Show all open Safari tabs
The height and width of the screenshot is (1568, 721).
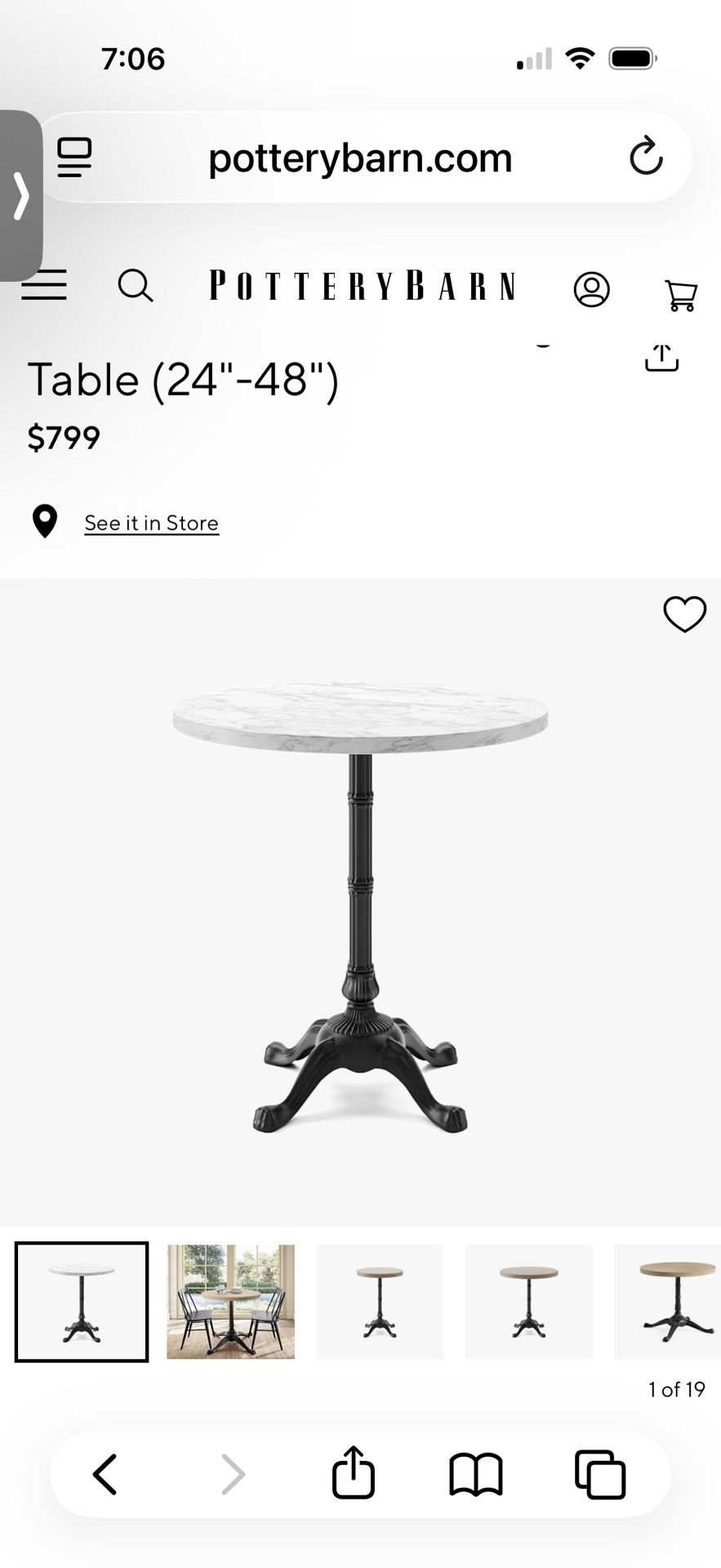600,1474
